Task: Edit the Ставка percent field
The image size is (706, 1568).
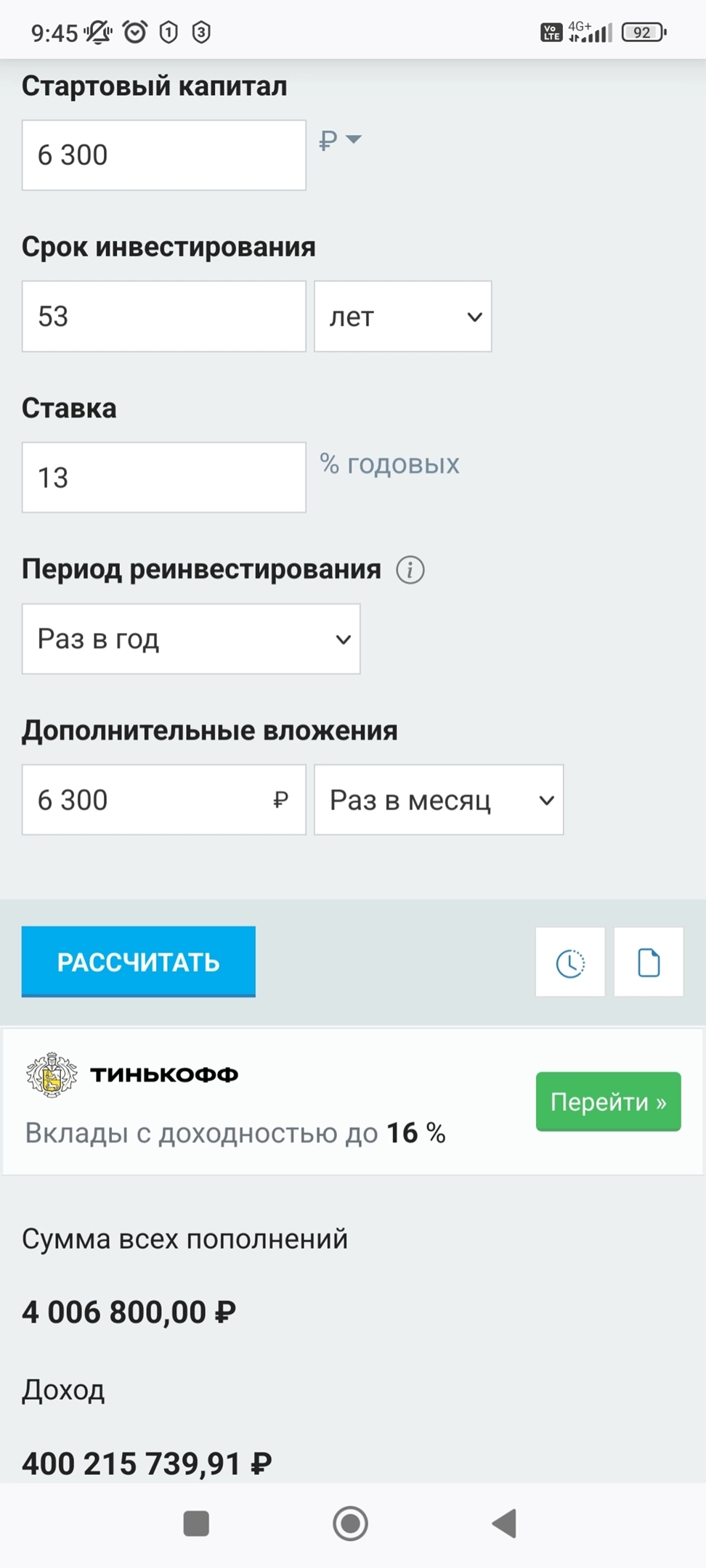Action: click(x=163, y=478)
